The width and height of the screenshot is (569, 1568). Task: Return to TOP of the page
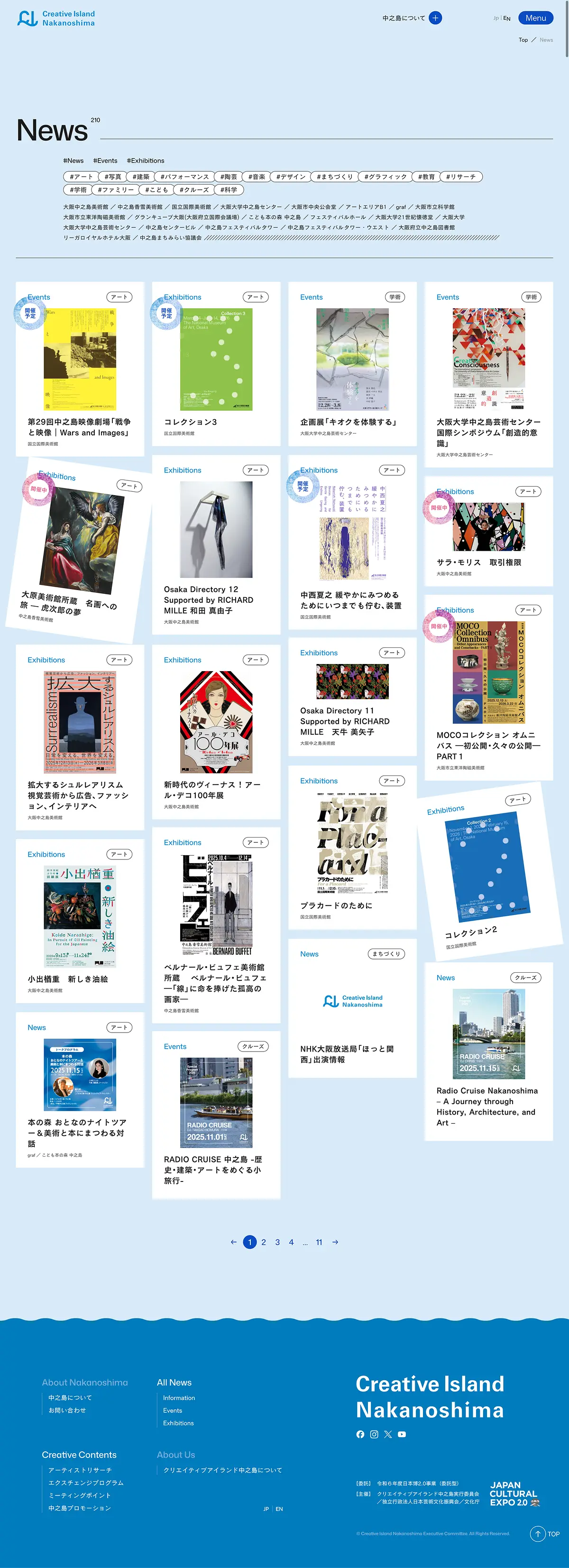tap(544, 1534)
